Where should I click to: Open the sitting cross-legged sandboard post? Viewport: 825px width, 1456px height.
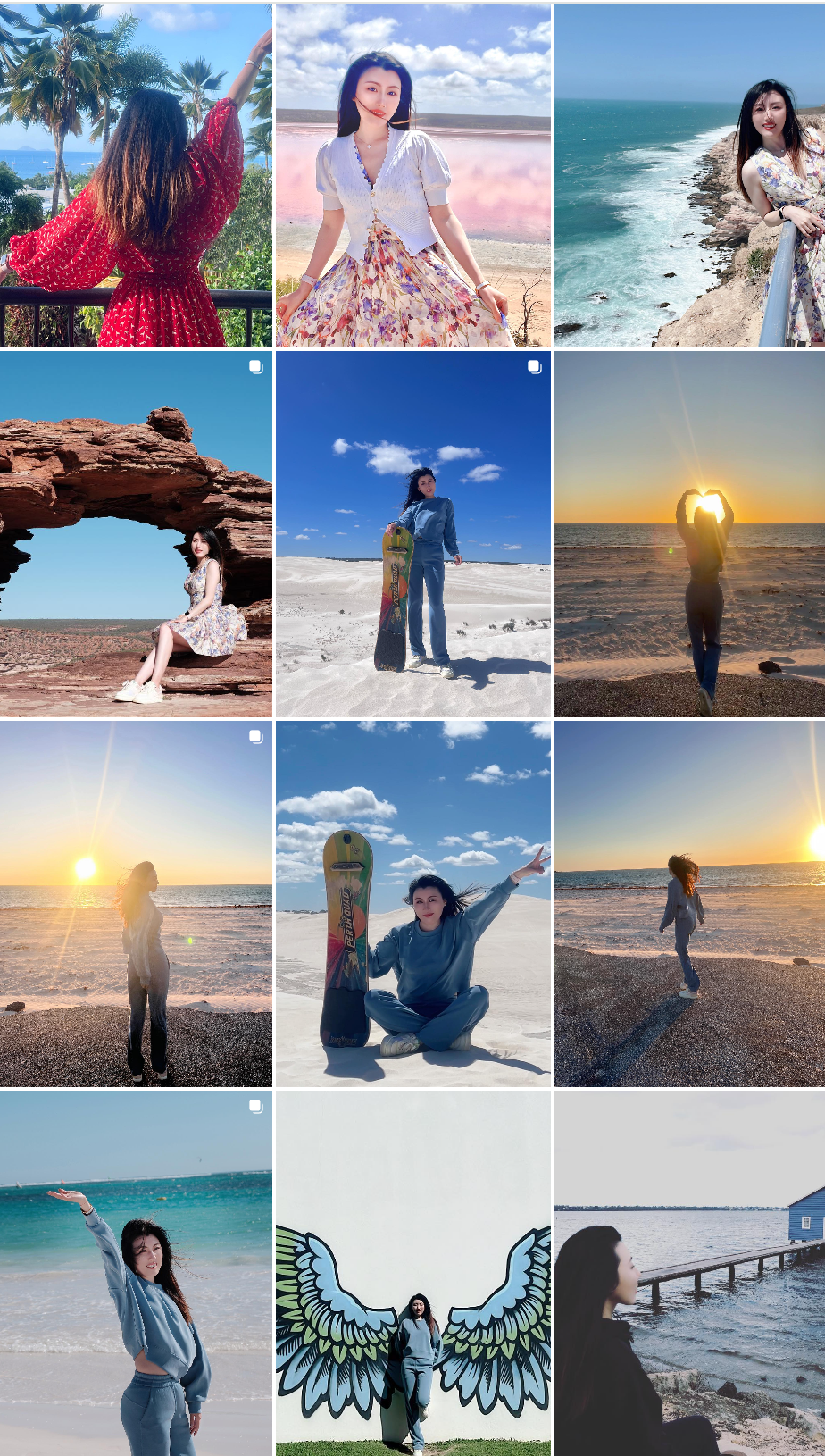click(412, 904)
